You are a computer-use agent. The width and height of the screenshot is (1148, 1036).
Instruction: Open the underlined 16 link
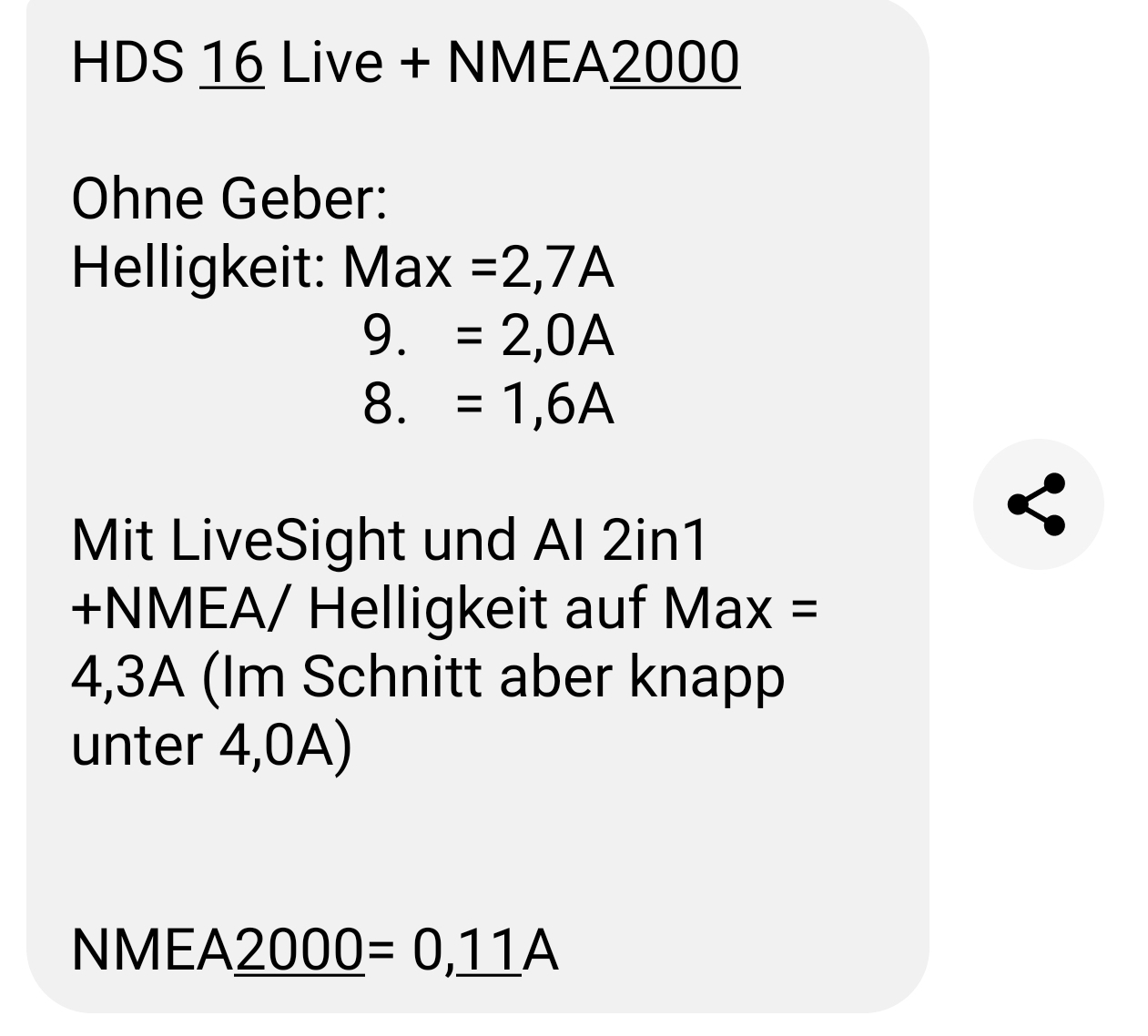[231, 64]
